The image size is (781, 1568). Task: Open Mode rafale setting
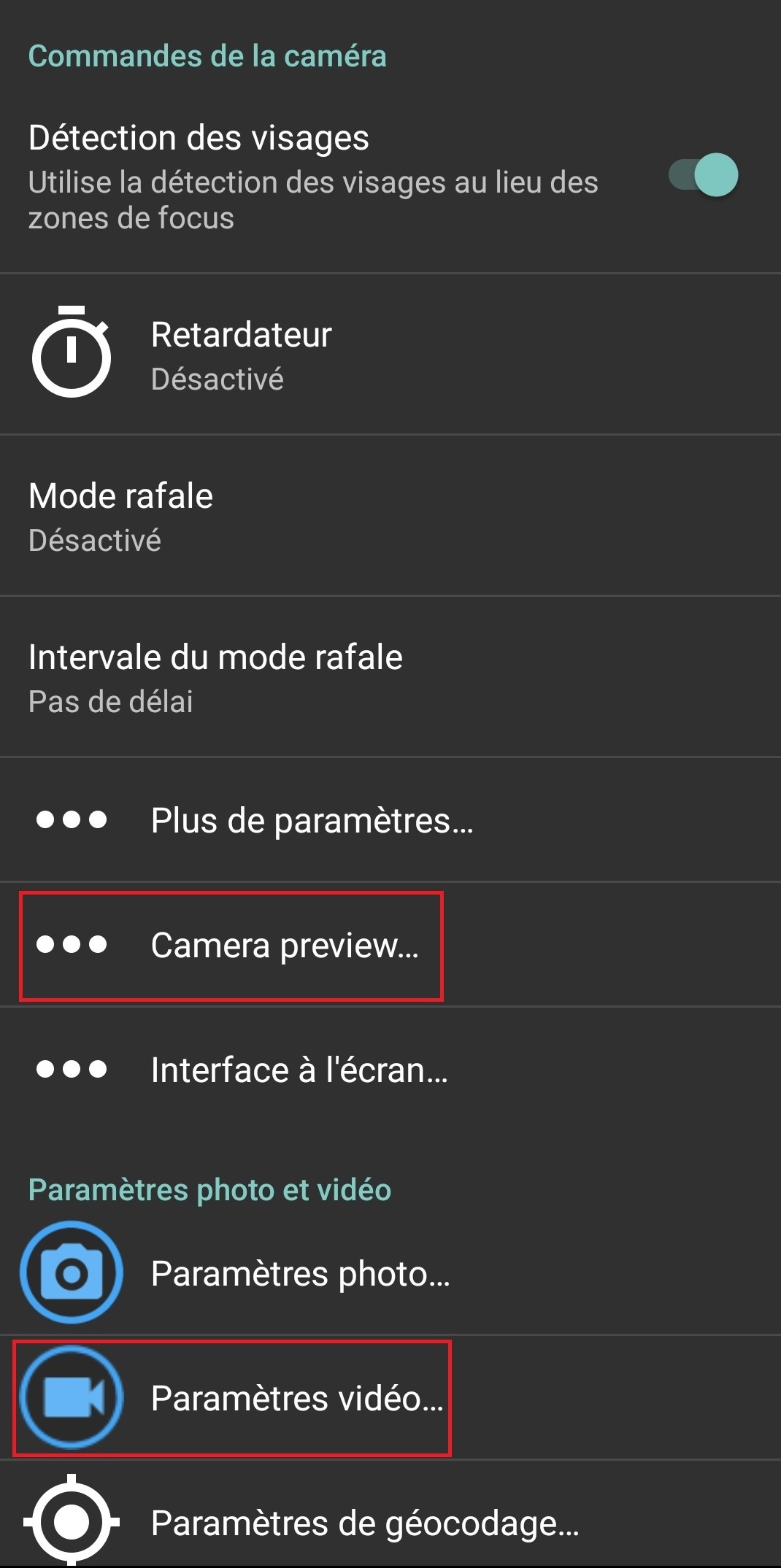pyautogui.click(x=390, y=516)
